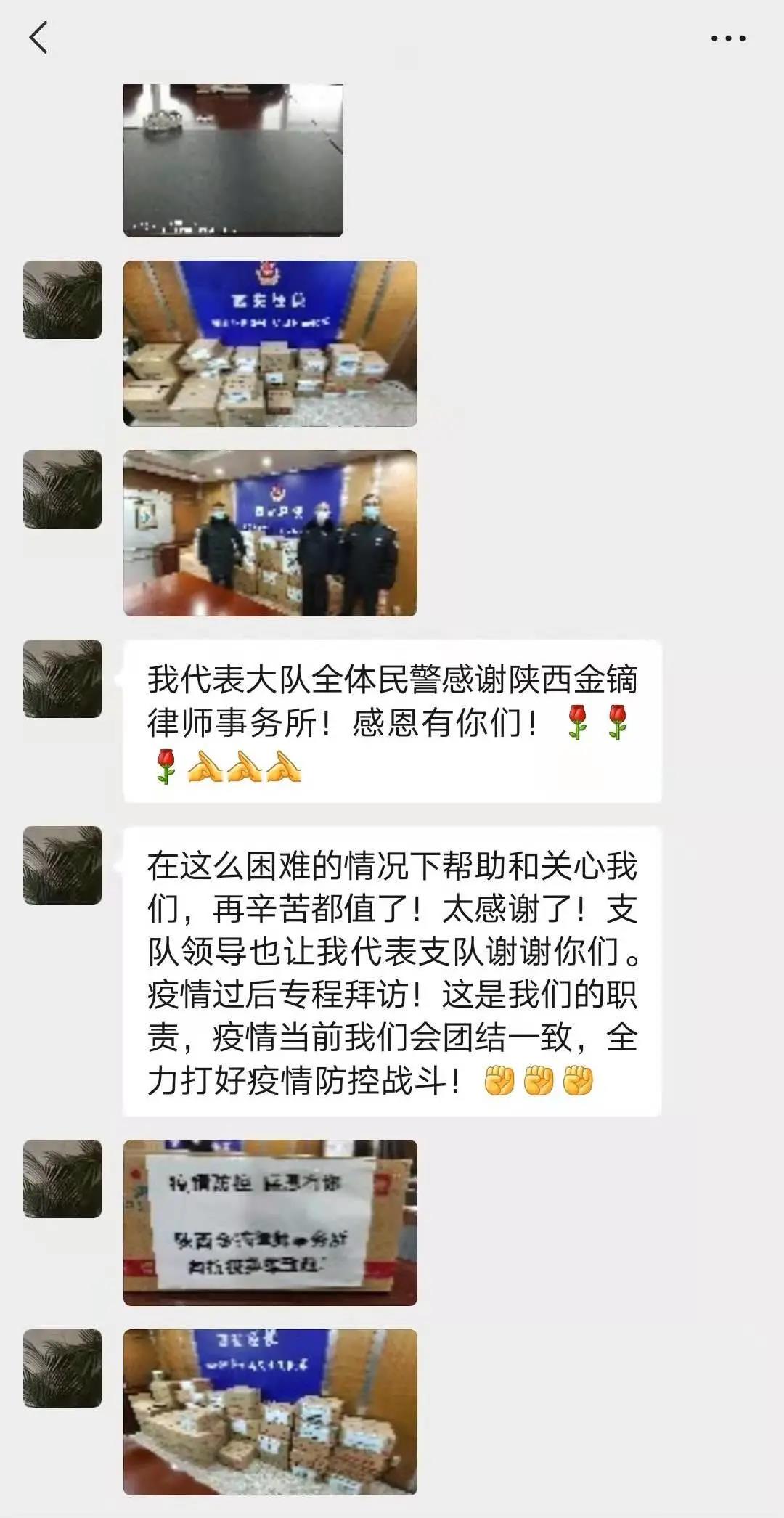Tap sender avatar beside the 陕西金镝律师事务所 thank-you message
Image resolution: width=784 pixels, height=1518 pixels.
click(x=62, y=679)
